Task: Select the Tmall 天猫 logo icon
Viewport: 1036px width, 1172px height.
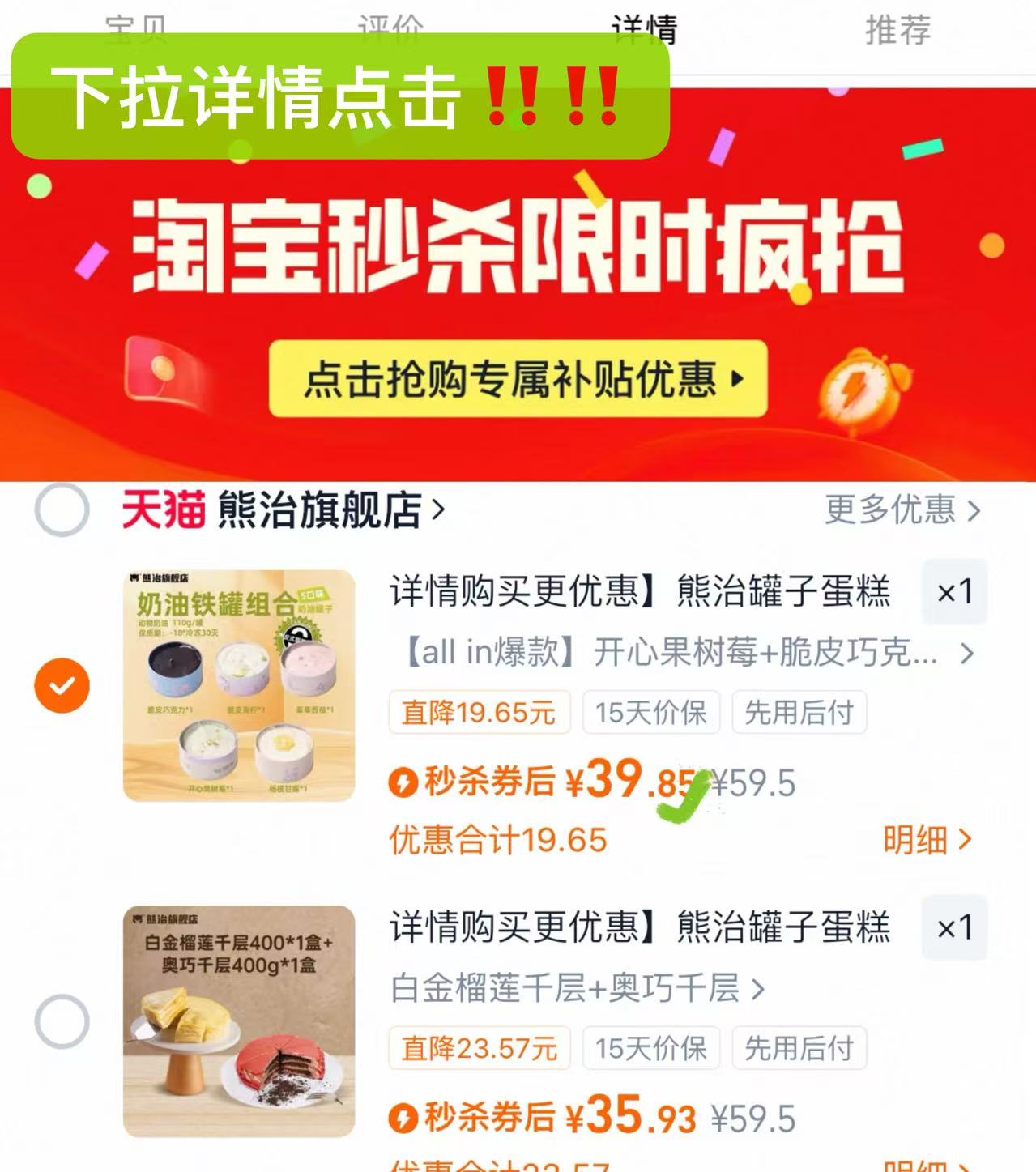Action: [x=162, y=512]
